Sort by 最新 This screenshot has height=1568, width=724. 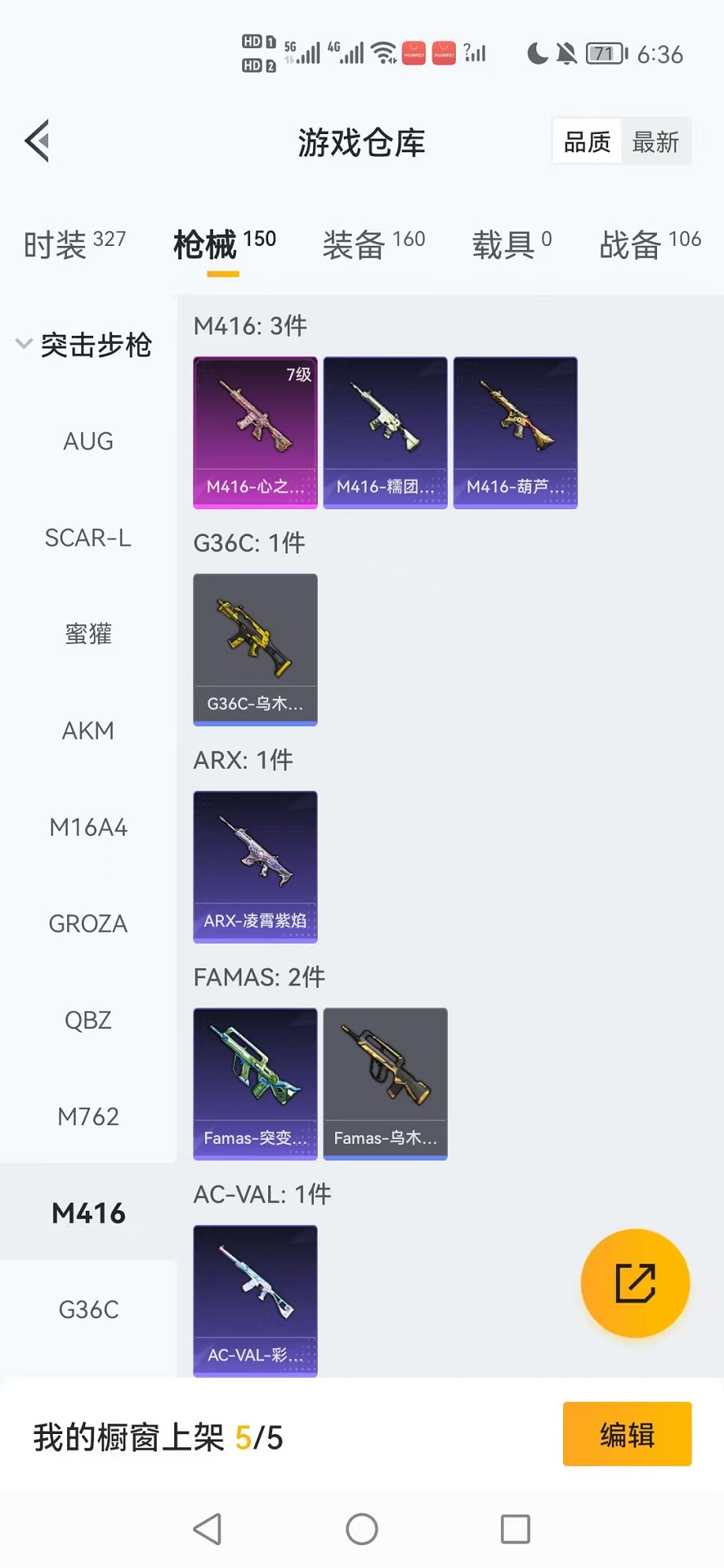[x=655, y=142]
